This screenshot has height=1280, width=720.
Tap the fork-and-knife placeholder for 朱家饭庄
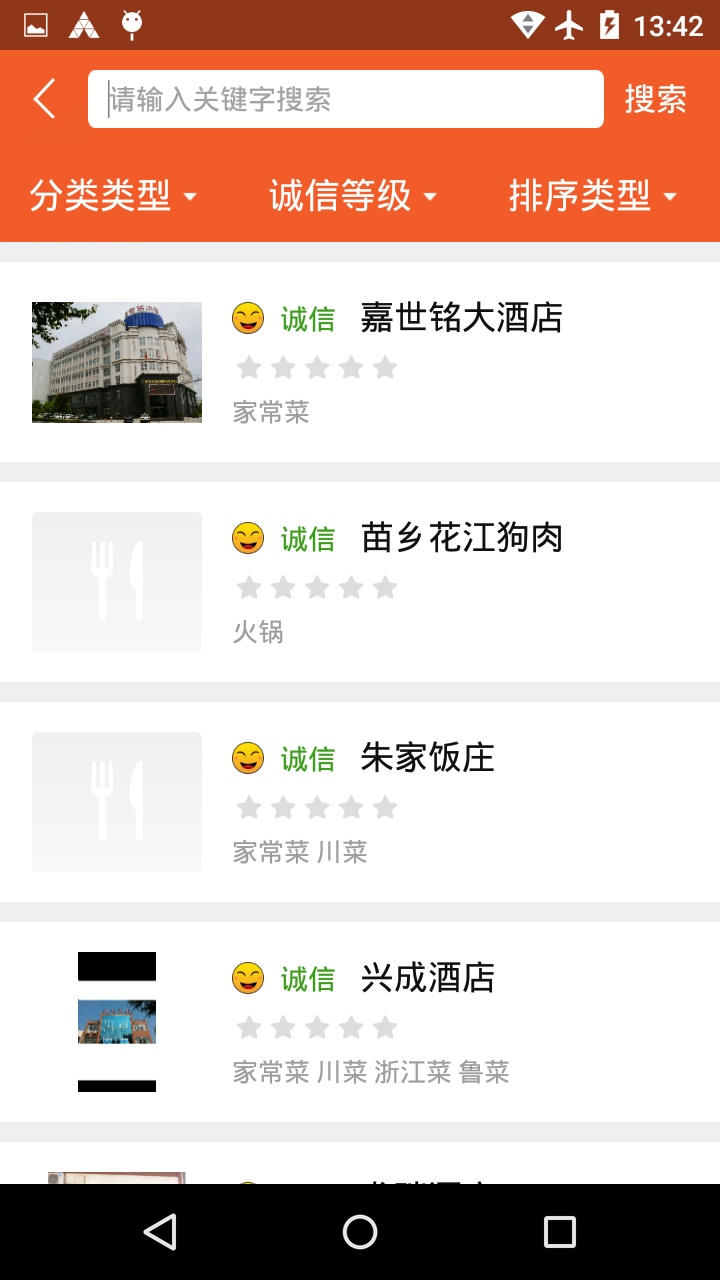pyautogui.click(x=116, y=802)
